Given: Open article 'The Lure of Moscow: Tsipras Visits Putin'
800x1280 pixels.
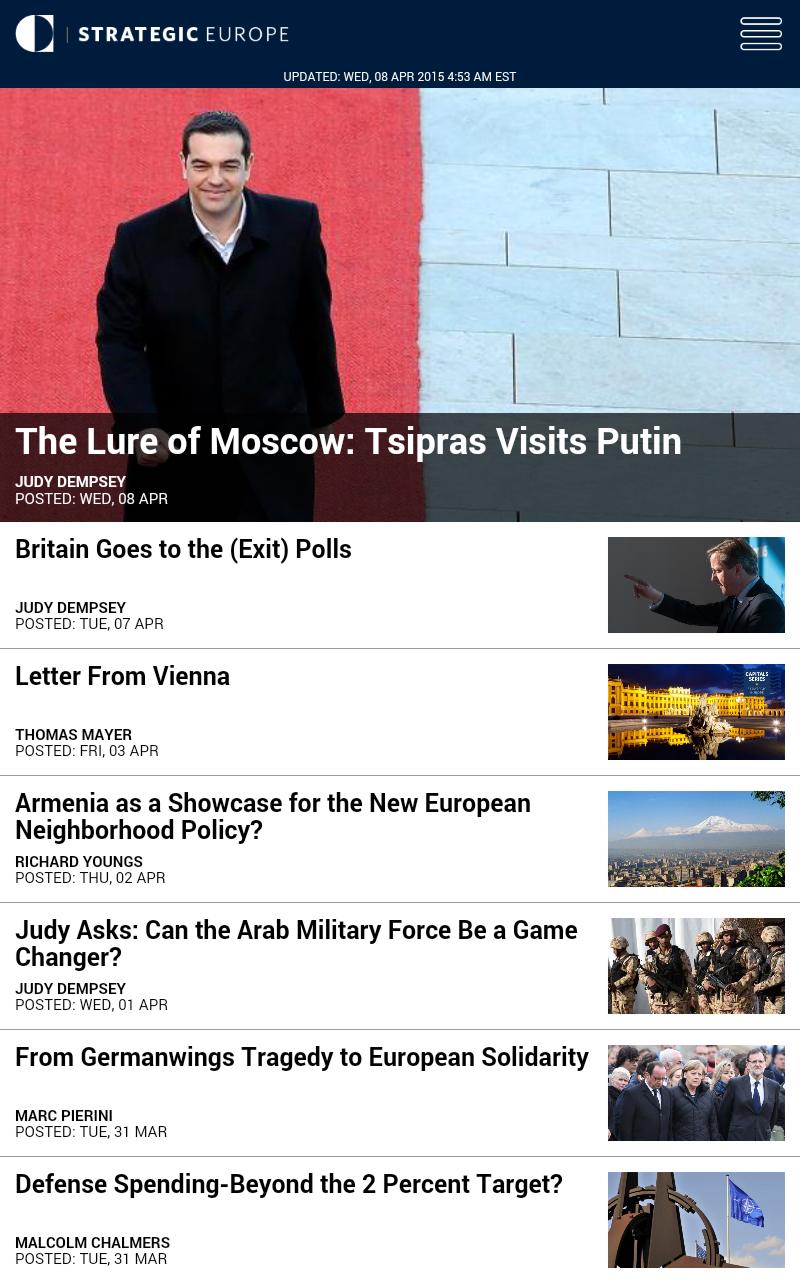Looking at the screenshot, I should 348,441.
